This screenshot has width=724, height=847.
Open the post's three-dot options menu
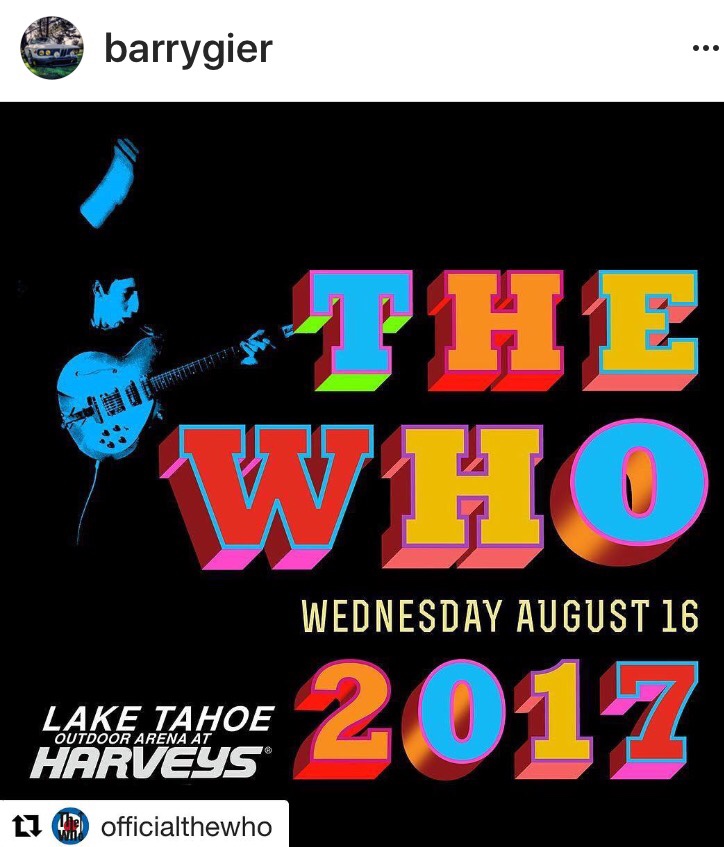(x=705, y=49)
